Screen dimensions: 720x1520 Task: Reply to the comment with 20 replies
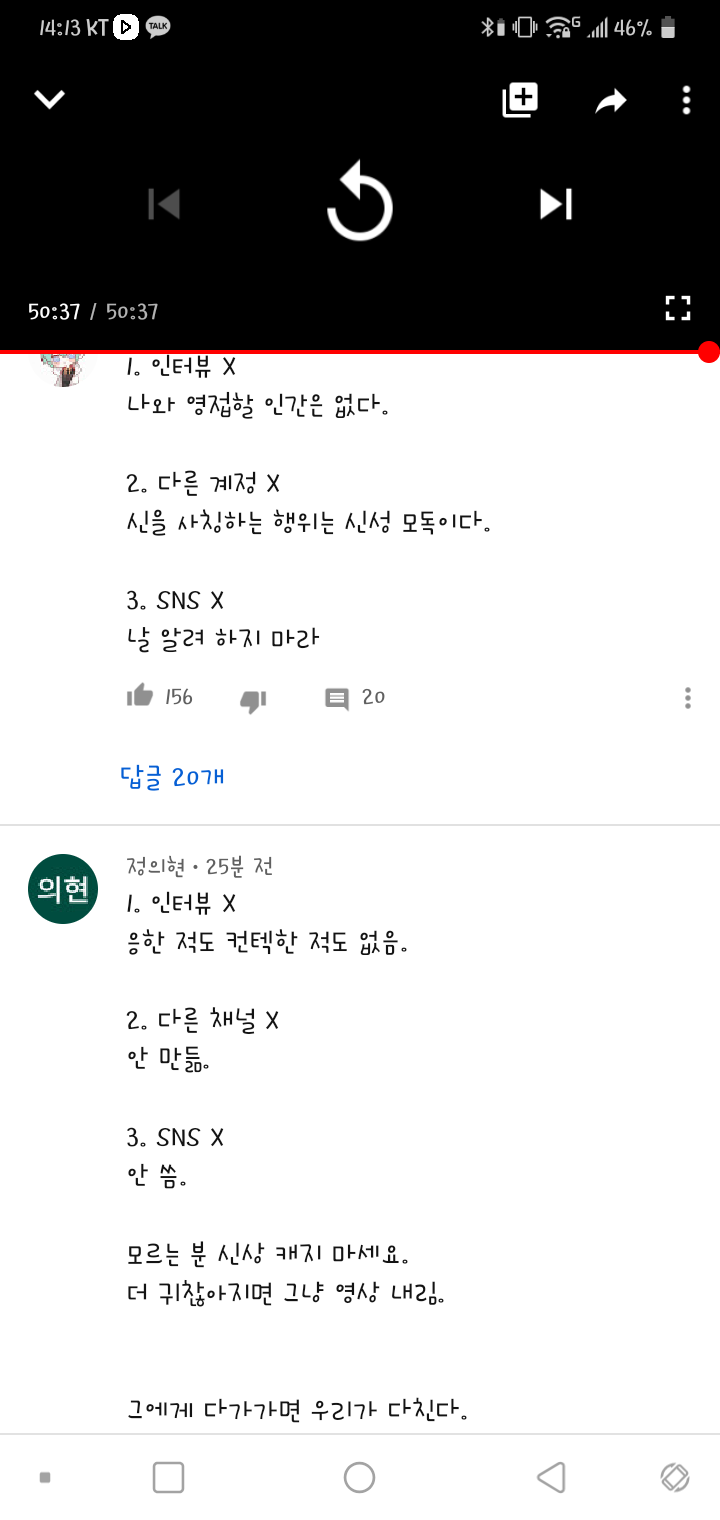[x=337, y=698]
